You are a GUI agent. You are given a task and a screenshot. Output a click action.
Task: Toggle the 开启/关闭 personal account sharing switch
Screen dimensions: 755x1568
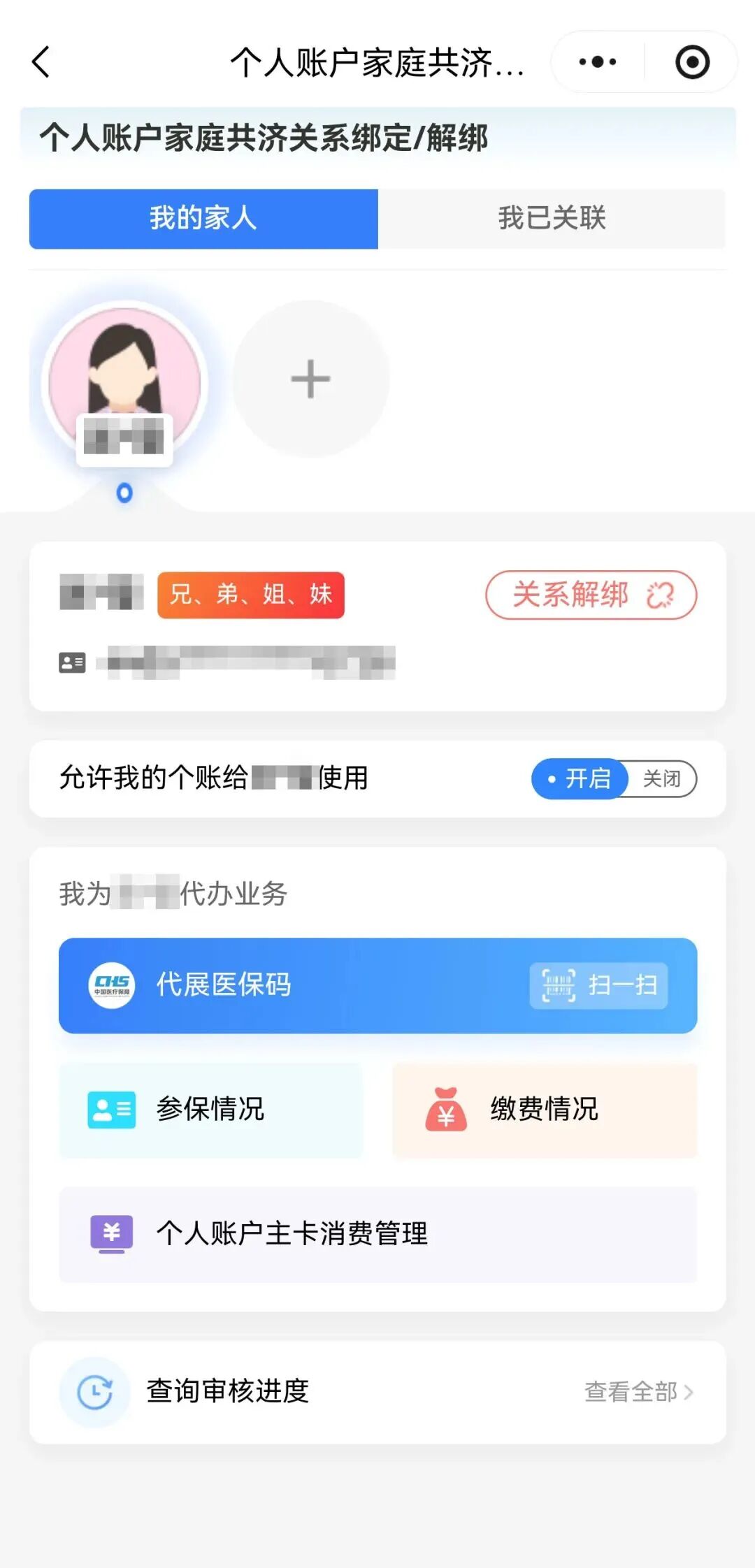tap(614, 778)
